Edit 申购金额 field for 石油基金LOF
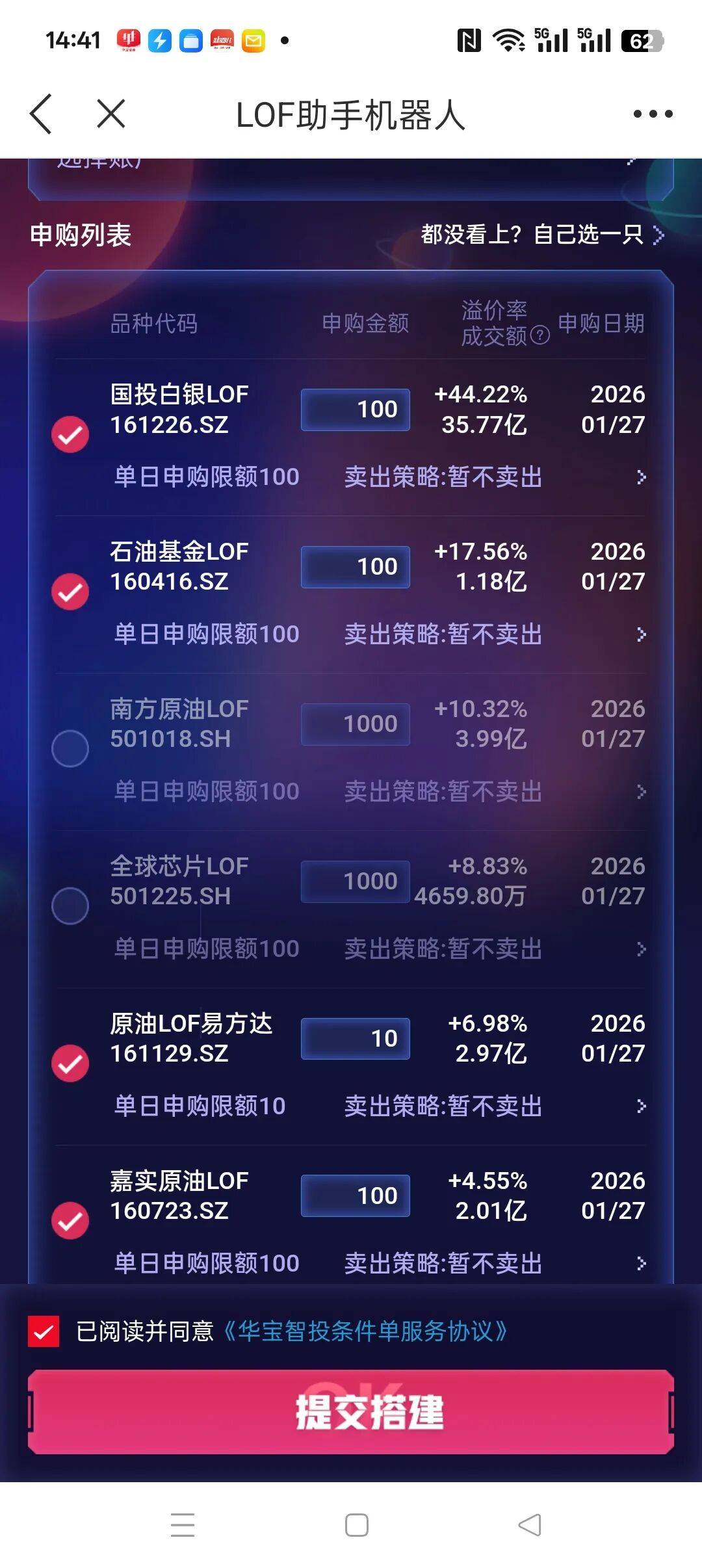The image size is (702, 1568). pos(356,567)
